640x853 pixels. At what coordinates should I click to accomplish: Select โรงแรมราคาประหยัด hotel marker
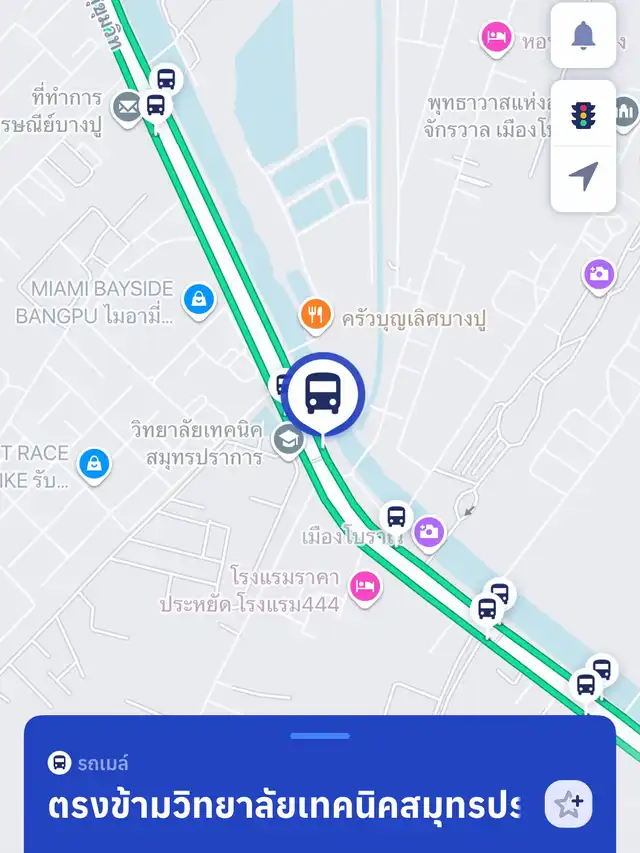[366, 586]
